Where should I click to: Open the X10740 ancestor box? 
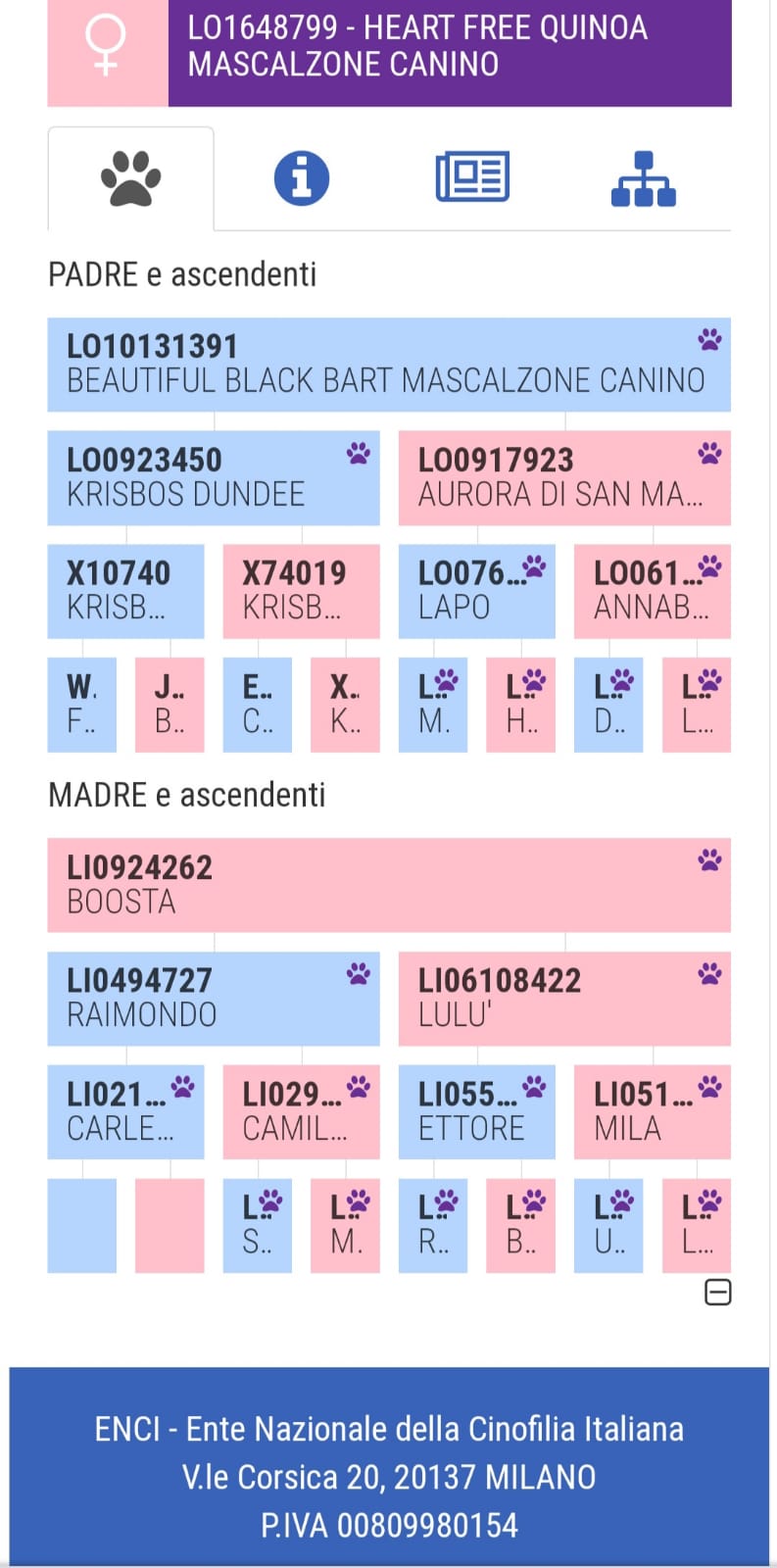[125, 591]
